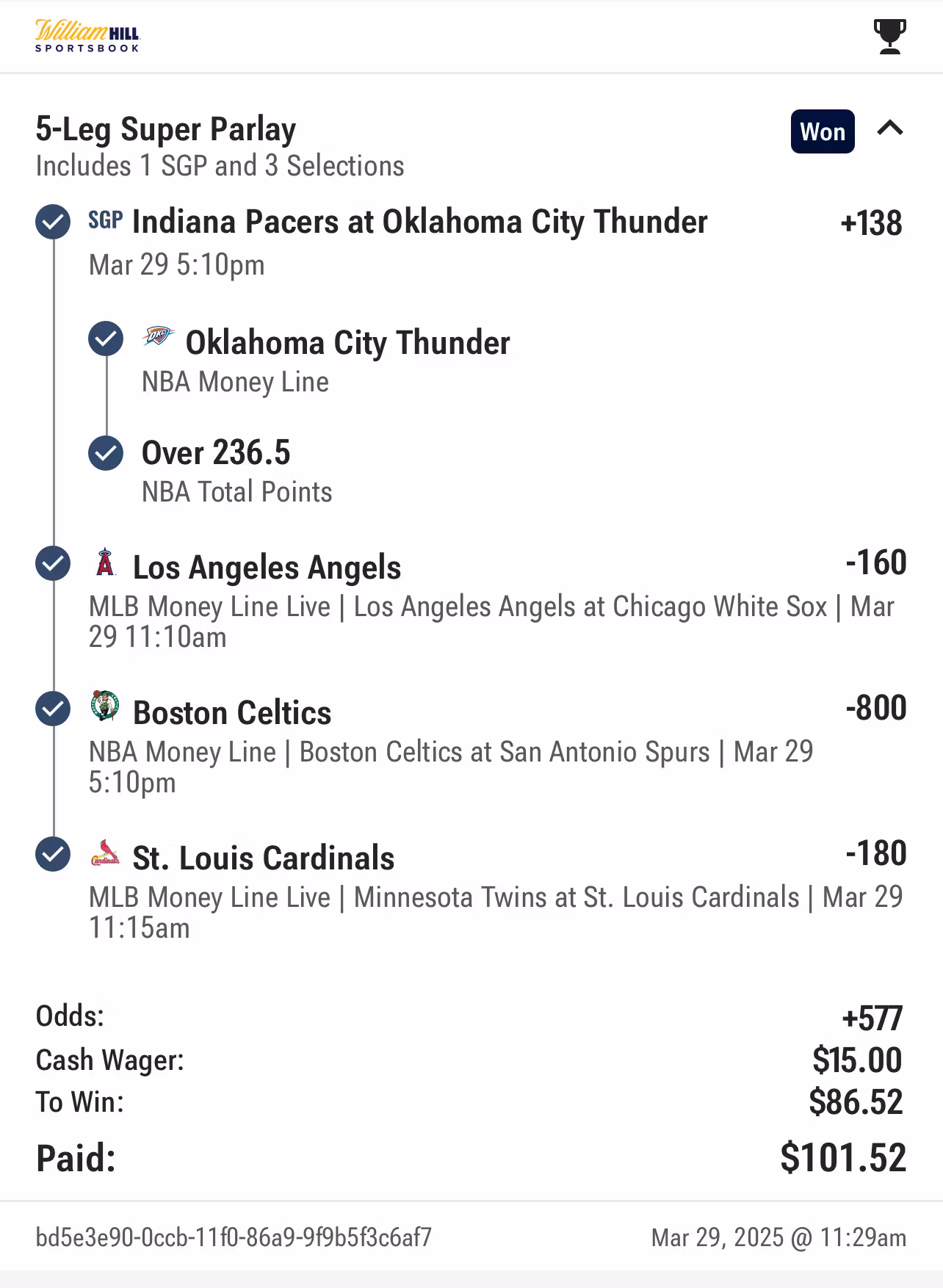943x1288 pixels.
Task: Collapse the 5-Leg Super Parlay details
Action: point(889,129)
